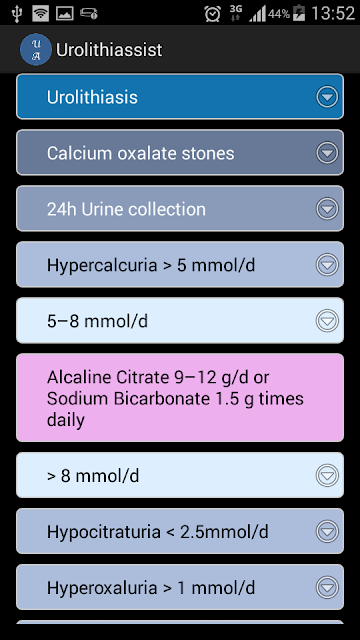Toggle the Calcium oxalate stones section

click(180, 153)
